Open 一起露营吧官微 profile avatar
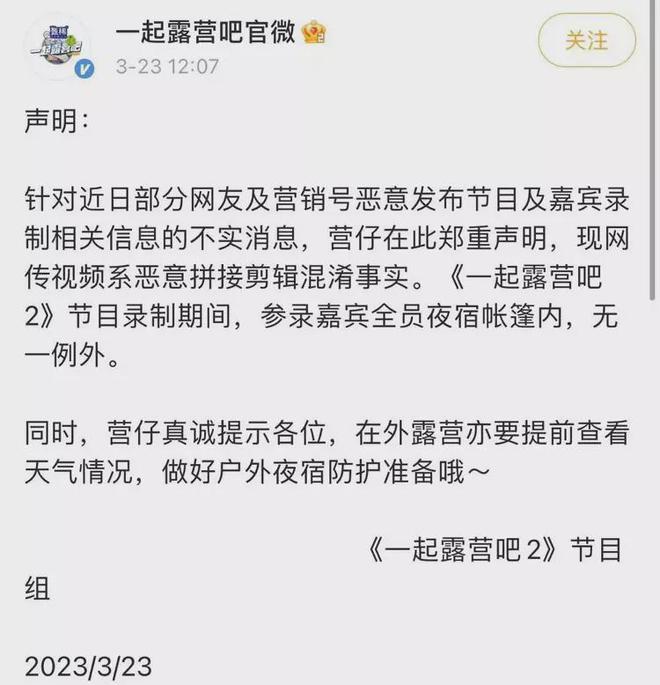 pyautogui.click(x=58, y=49)
